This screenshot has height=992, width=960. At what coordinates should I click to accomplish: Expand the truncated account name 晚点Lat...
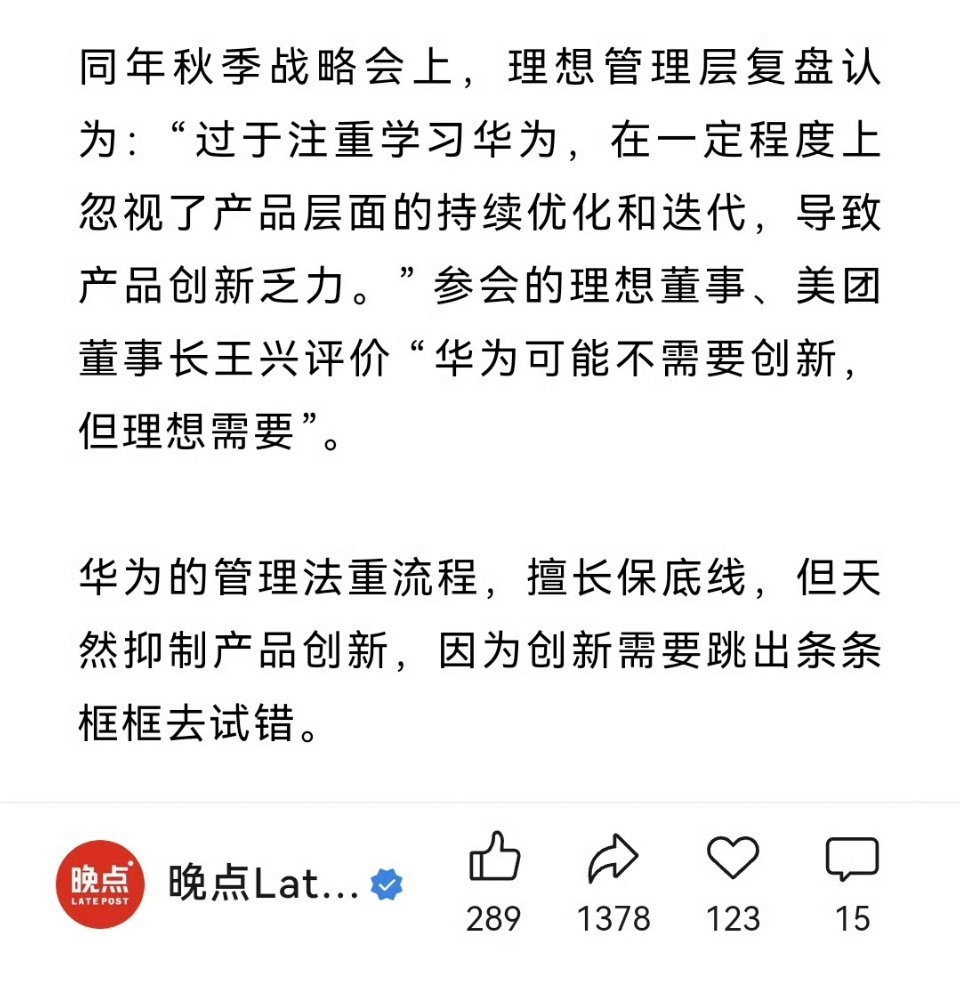(258, 884)
